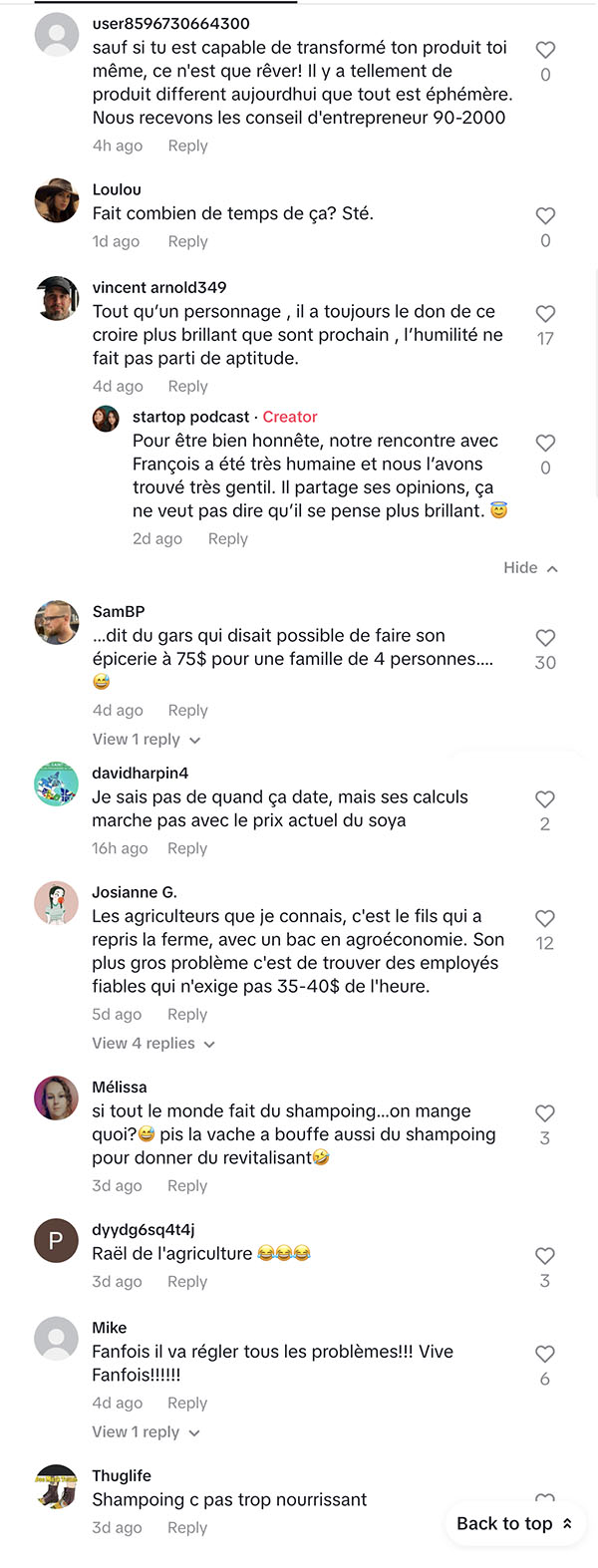Open startop podcast creator profile

191,417
